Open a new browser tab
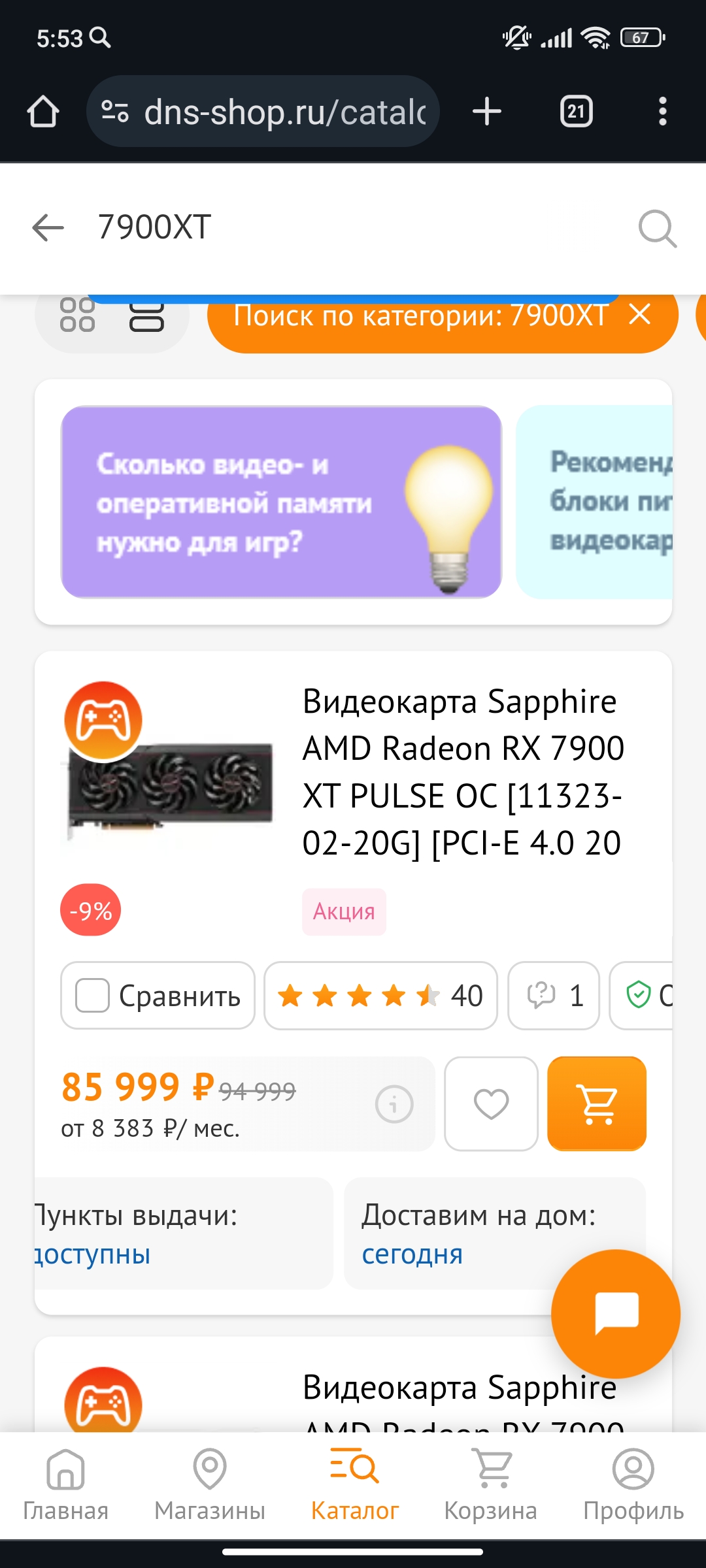Viewport: 706px width, 1568px height. click(487, 112)
